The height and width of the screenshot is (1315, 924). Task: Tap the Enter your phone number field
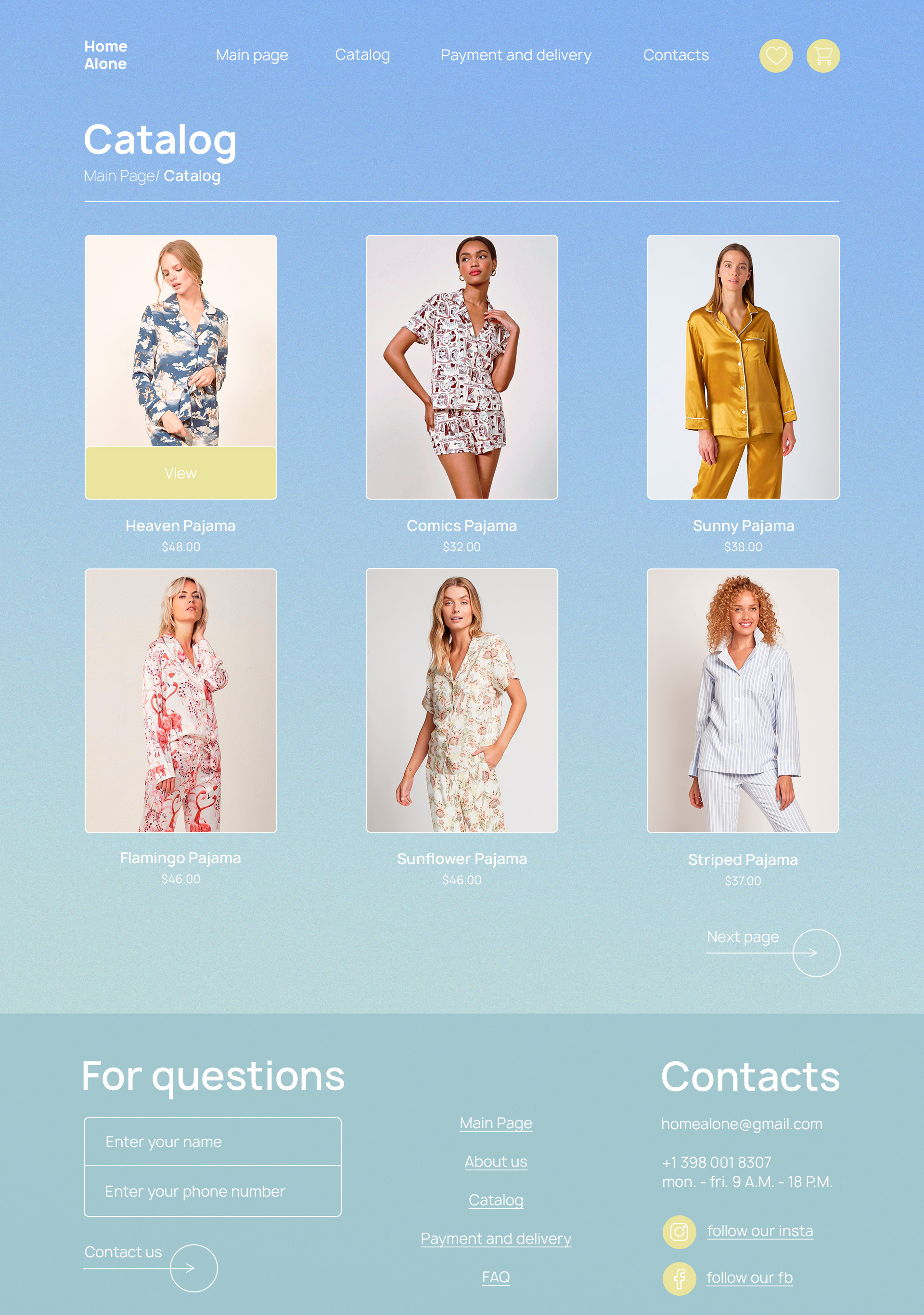pos(212,1191)
